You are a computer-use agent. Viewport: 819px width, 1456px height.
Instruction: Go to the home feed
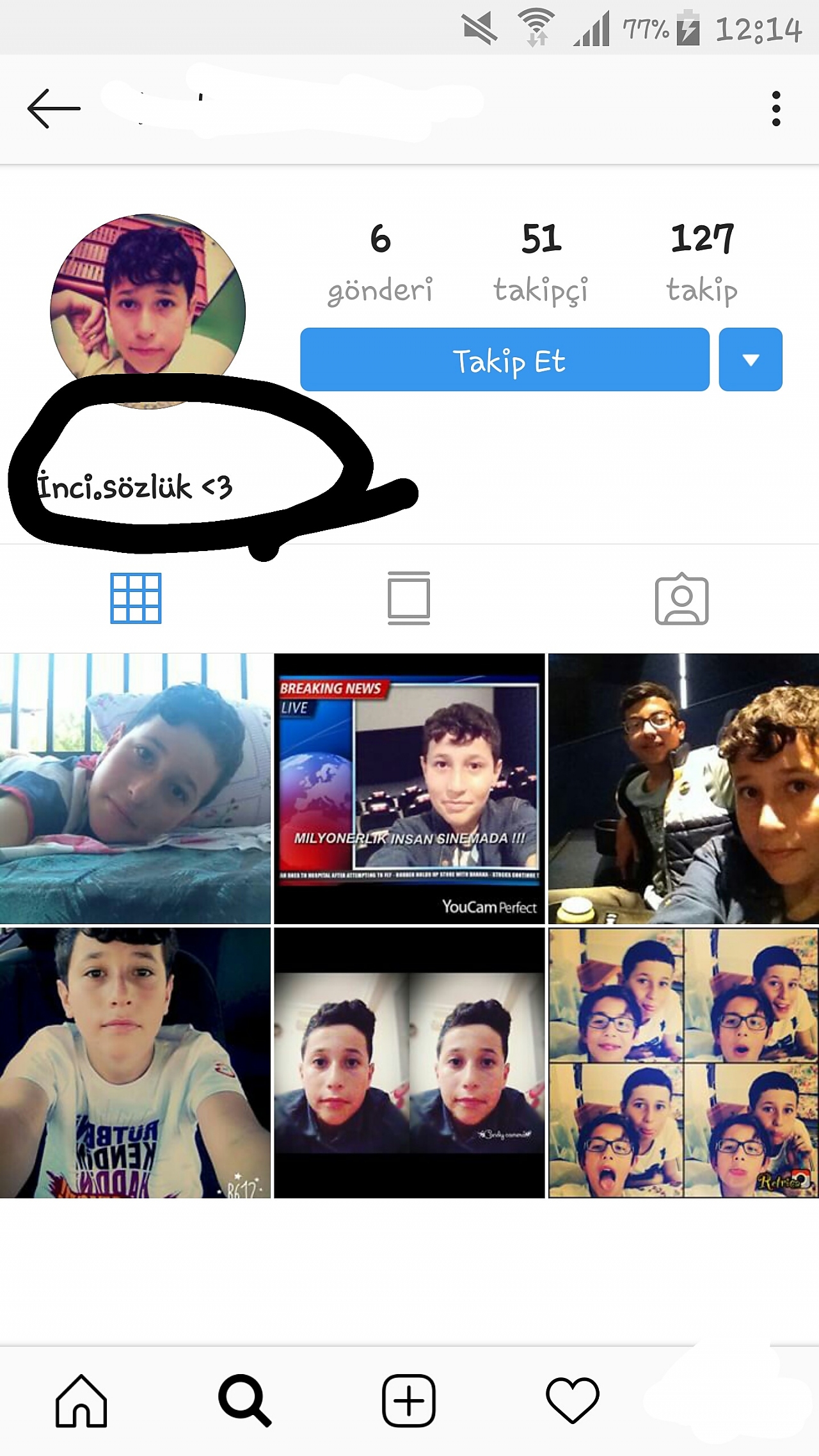tap(81, 1400)
